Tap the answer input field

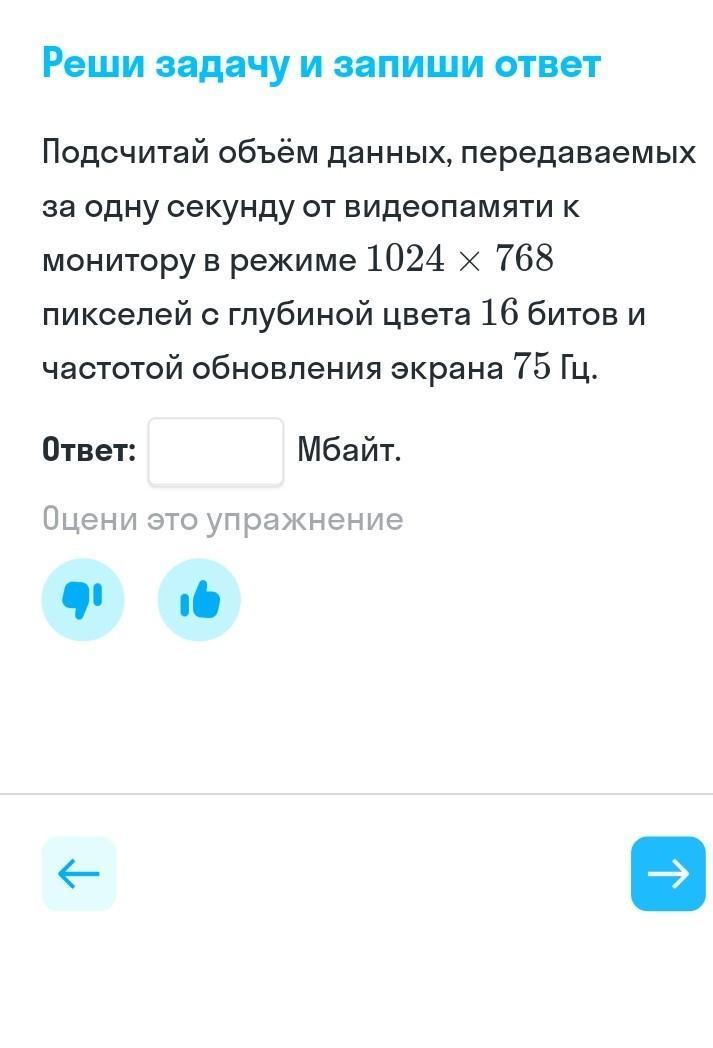[x=216, y=451]
